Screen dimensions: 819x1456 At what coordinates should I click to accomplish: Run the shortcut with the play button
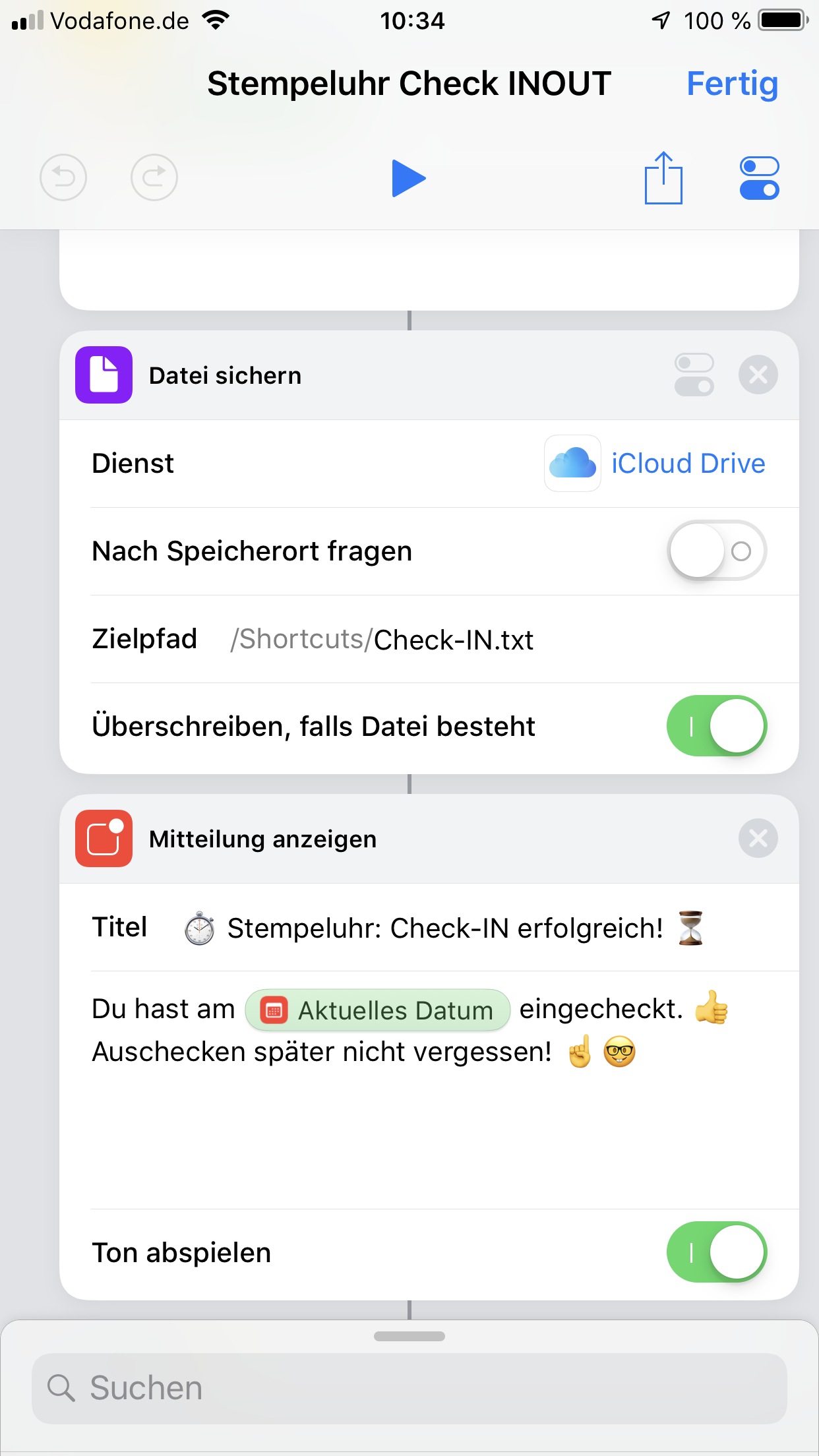(408, 178)
